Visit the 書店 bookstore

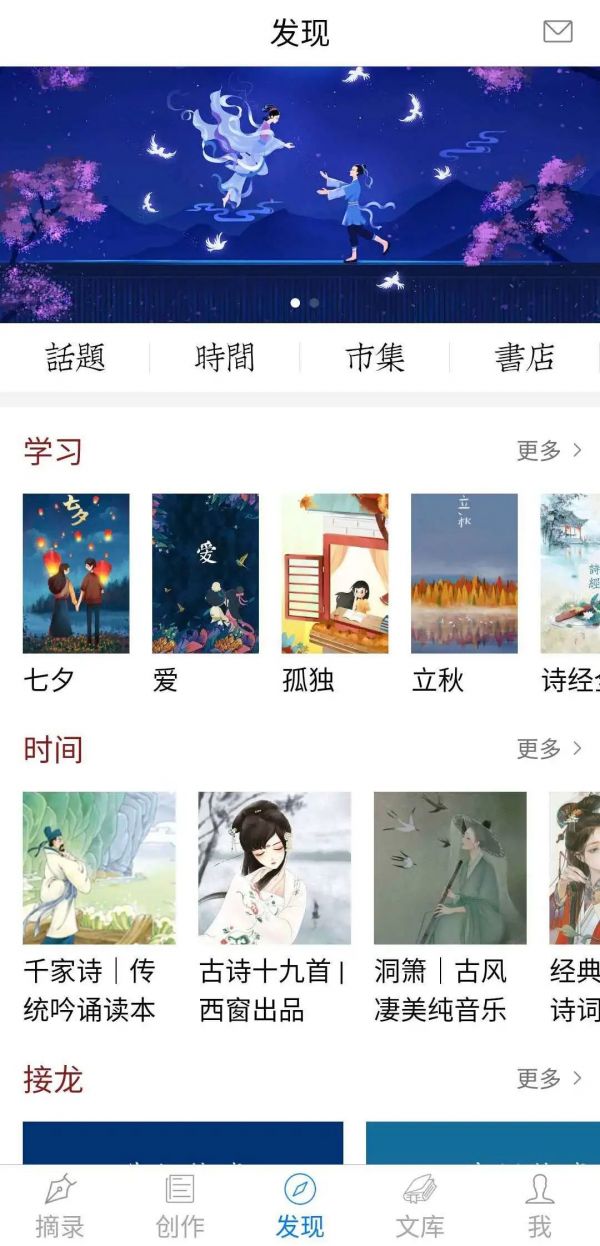524,357
